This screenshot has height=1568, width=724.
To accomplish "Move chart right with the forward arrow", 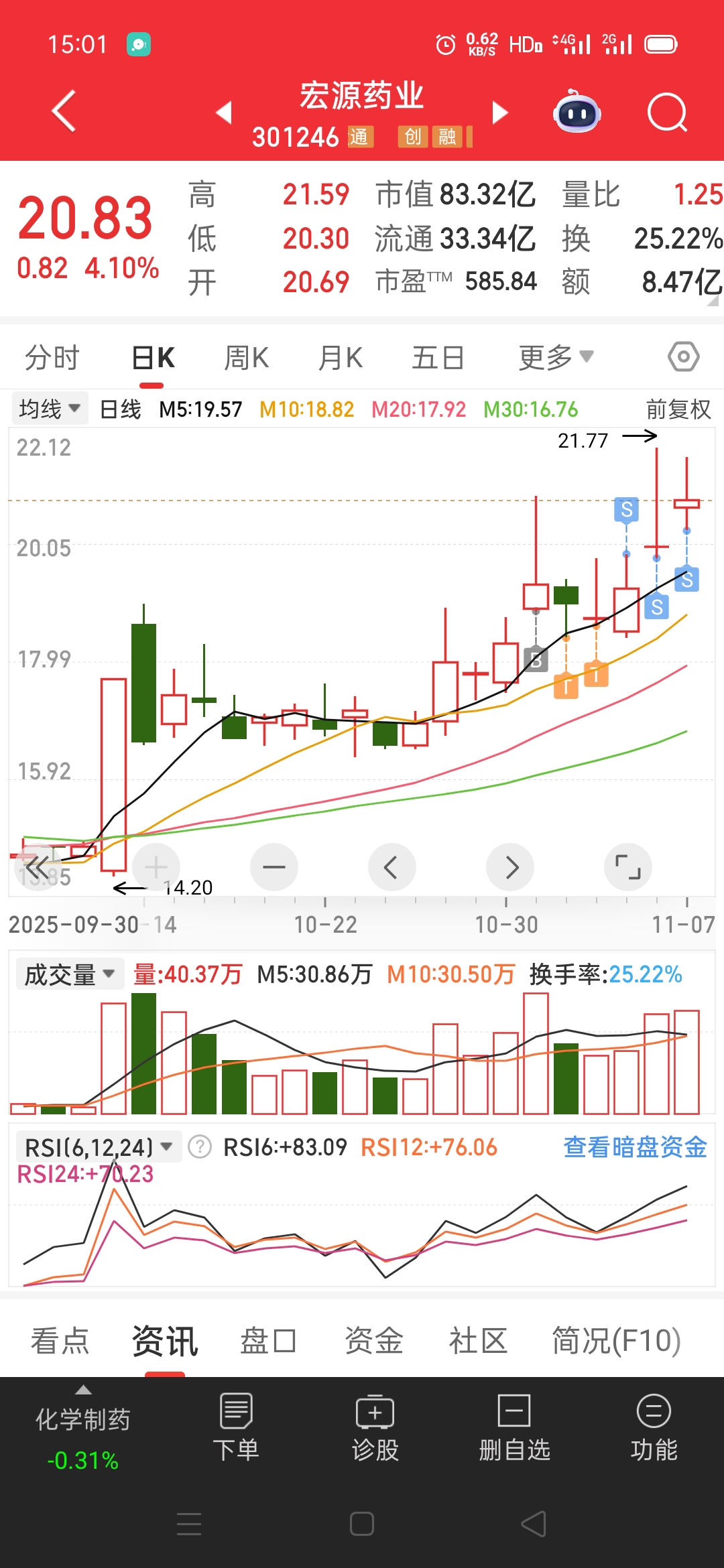I will tap(510, 867).
